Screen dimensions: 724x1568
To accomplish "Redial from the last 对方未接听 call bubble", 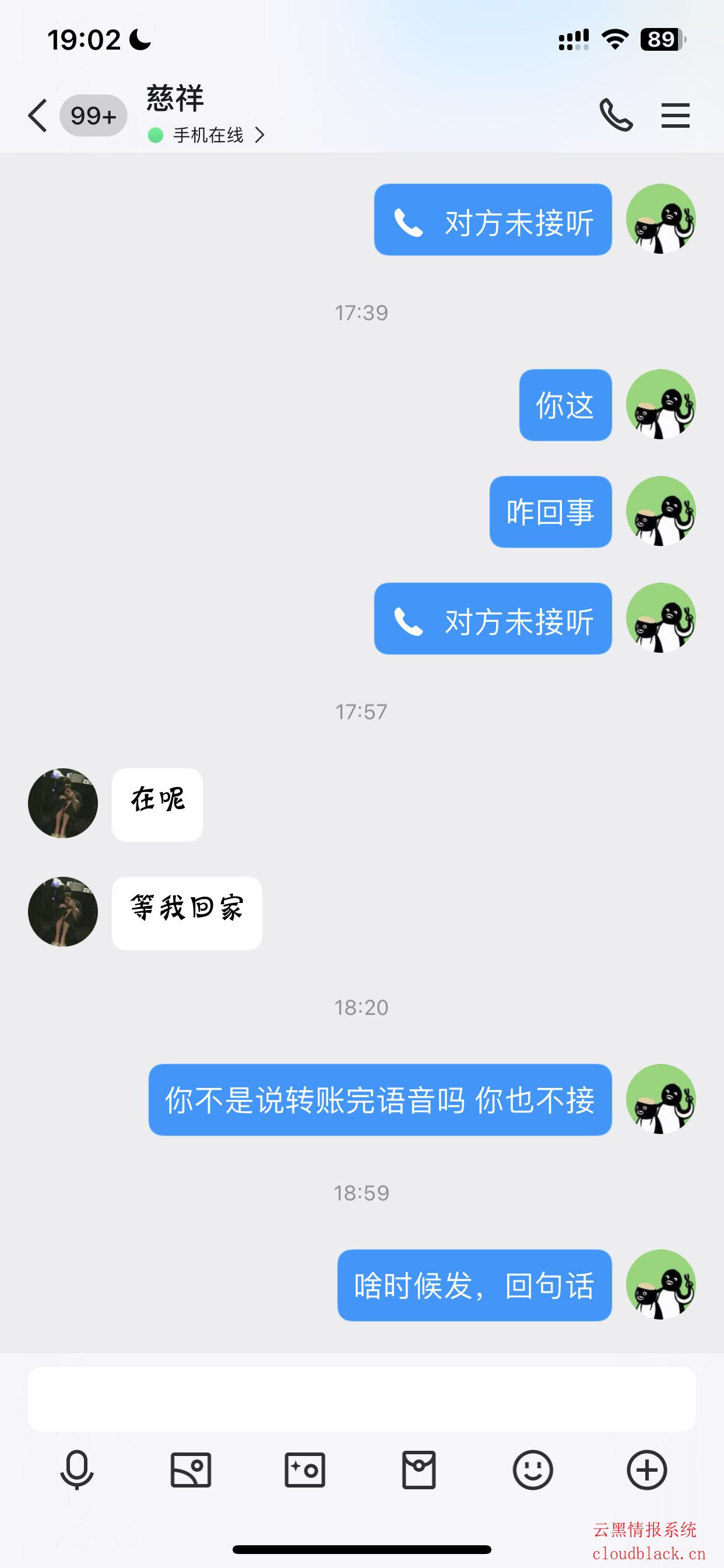I will coord(493,619).
